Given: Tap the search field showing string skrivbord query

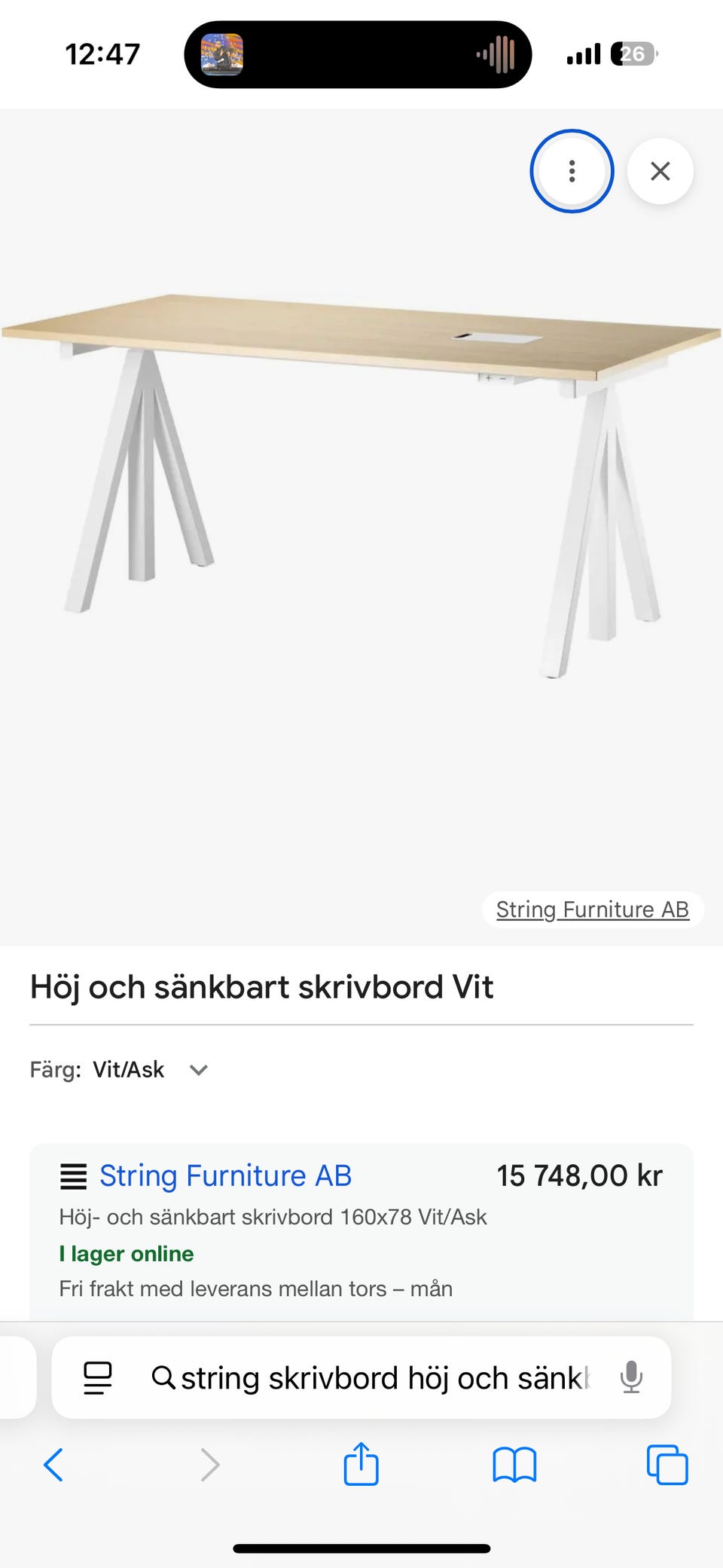Looking at the screenshot, I should [x=377, y=1377].
